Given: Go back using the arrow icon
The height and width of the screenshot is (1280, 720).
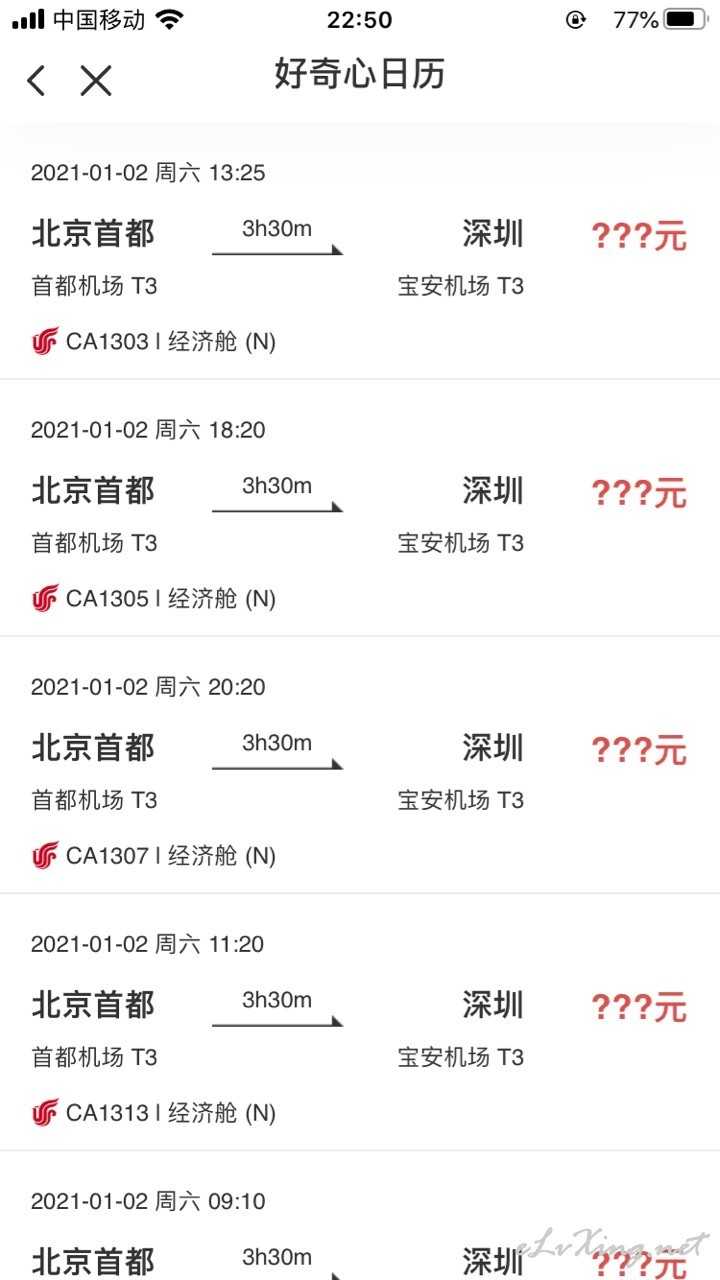Looking at the screenshot, I should (37, 80).
